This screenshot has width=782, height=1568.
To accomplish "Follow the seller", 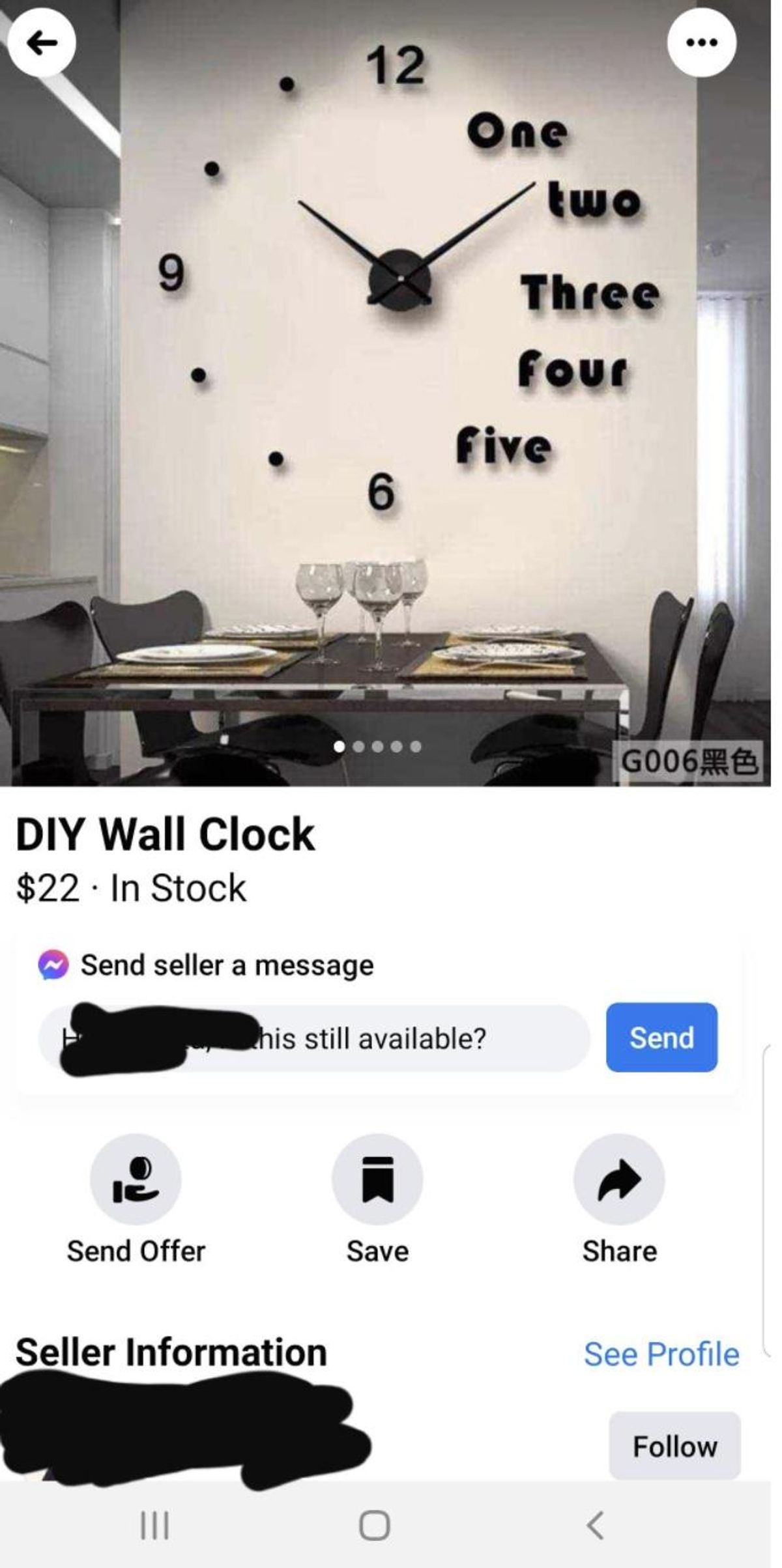I will tap(674, 1446).
